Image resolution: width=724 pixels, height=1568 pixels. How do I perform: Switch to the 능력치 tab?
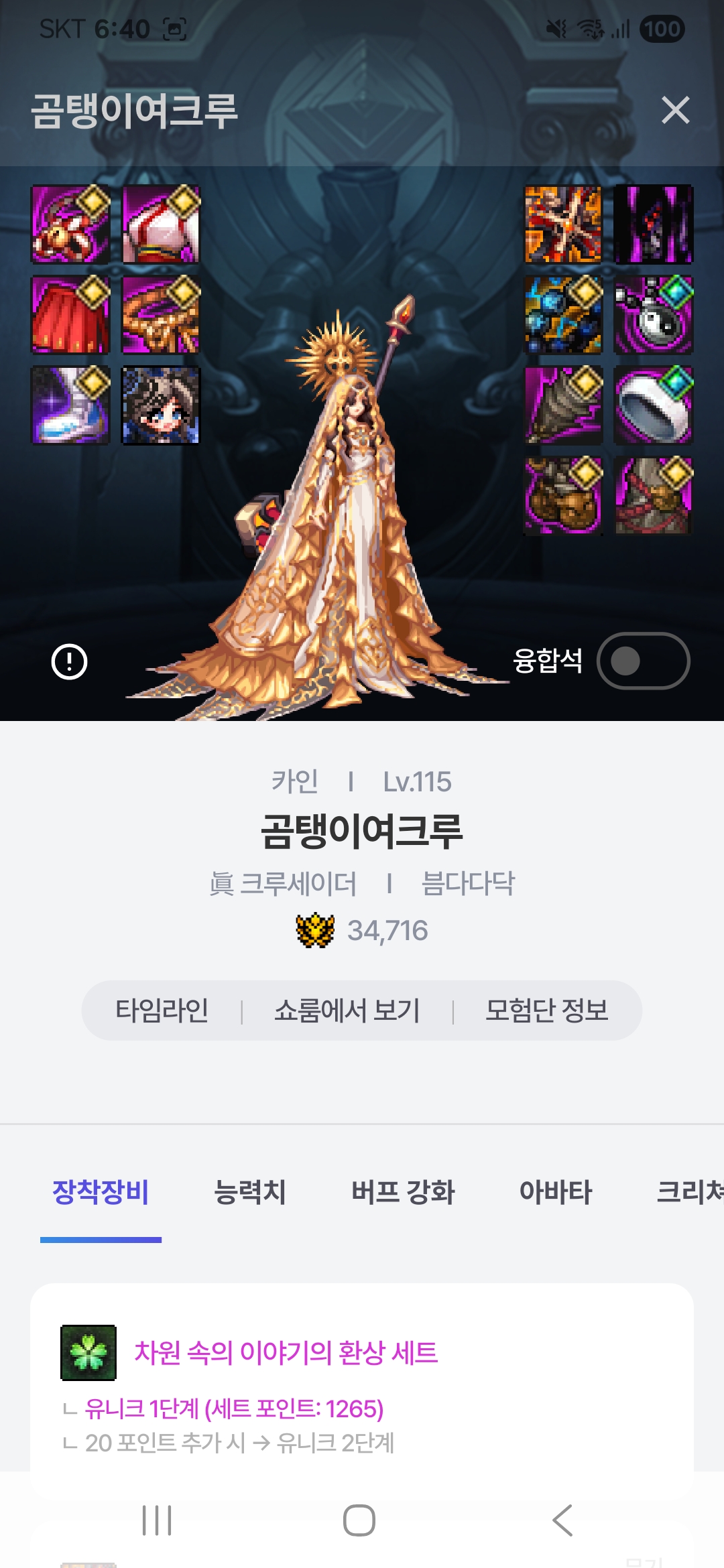coord(250,1193)
